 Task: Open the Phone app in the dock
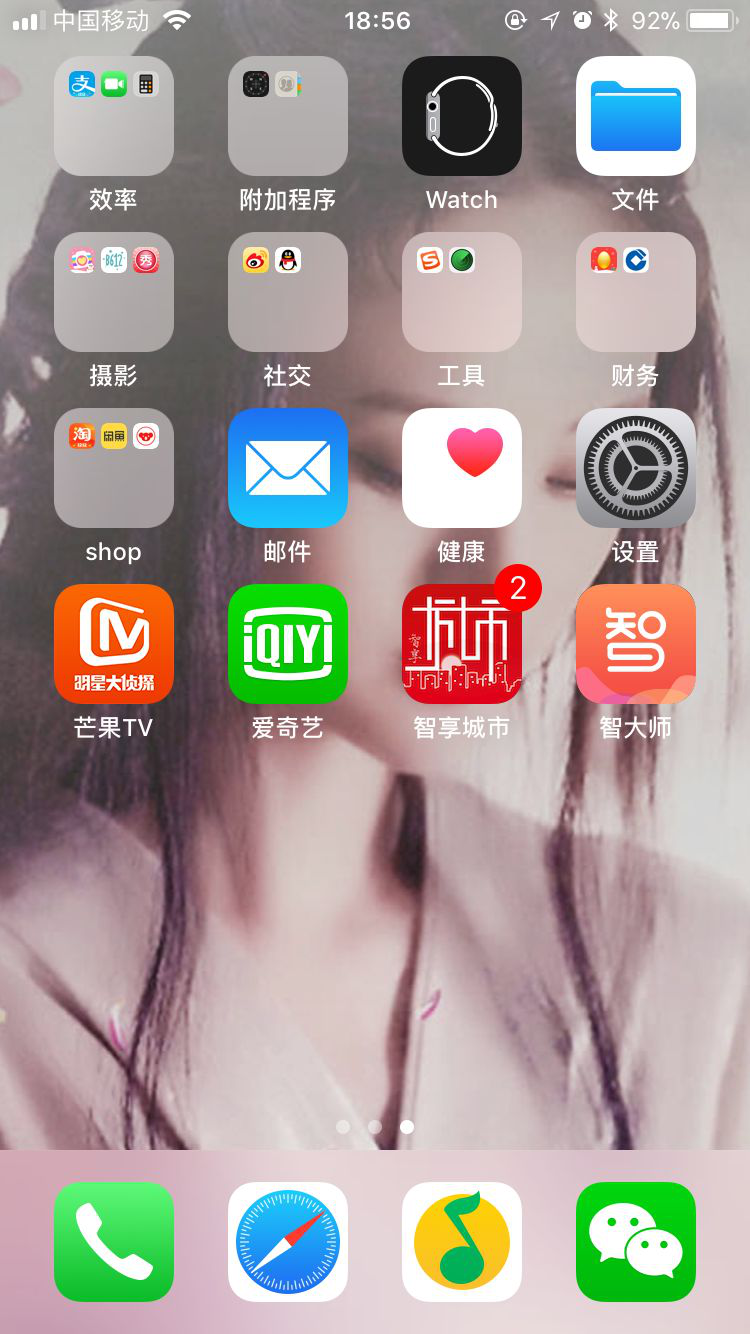[113, 1242]
